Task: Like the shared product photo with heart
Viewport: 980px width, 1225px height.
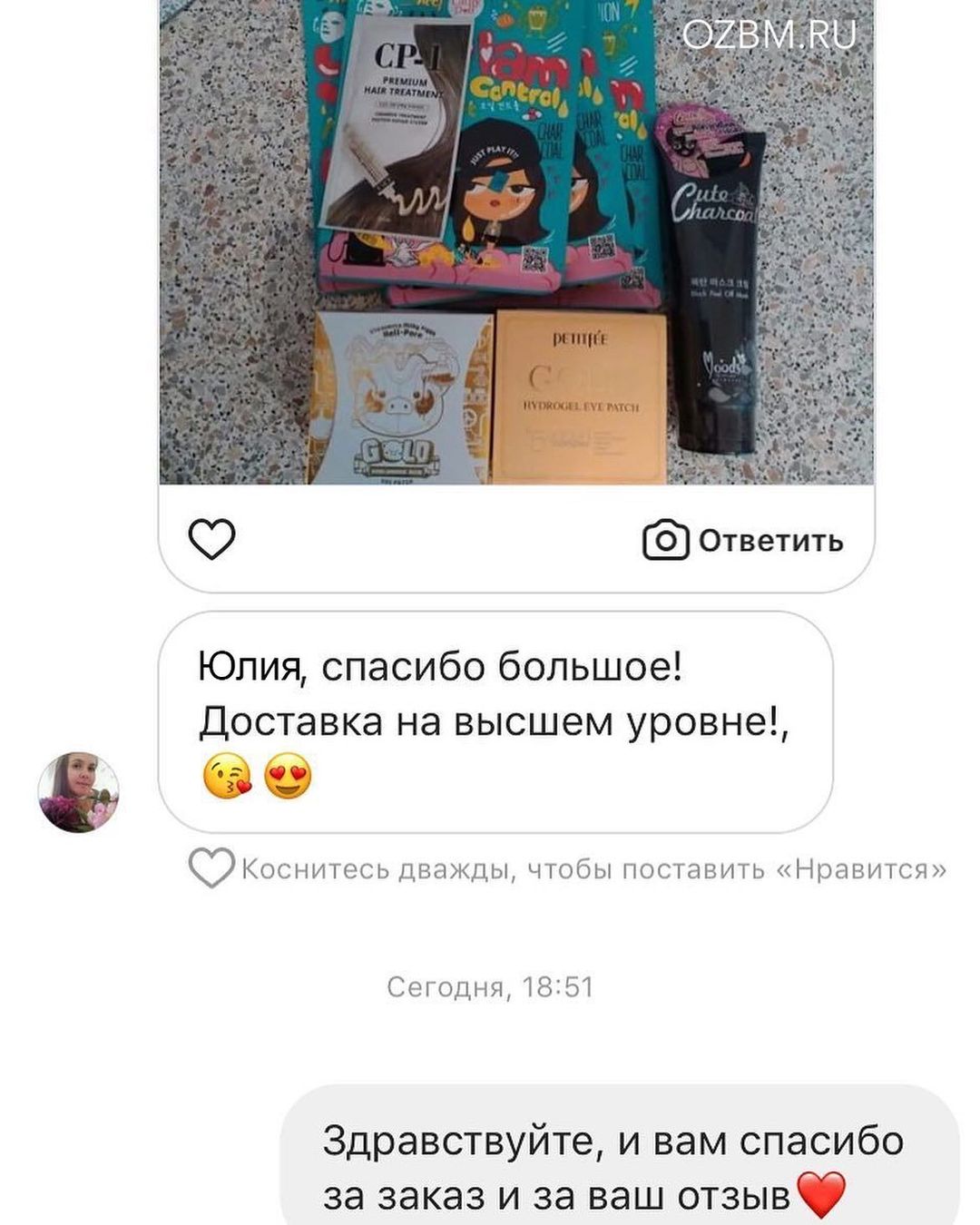Action: (211, 539)
